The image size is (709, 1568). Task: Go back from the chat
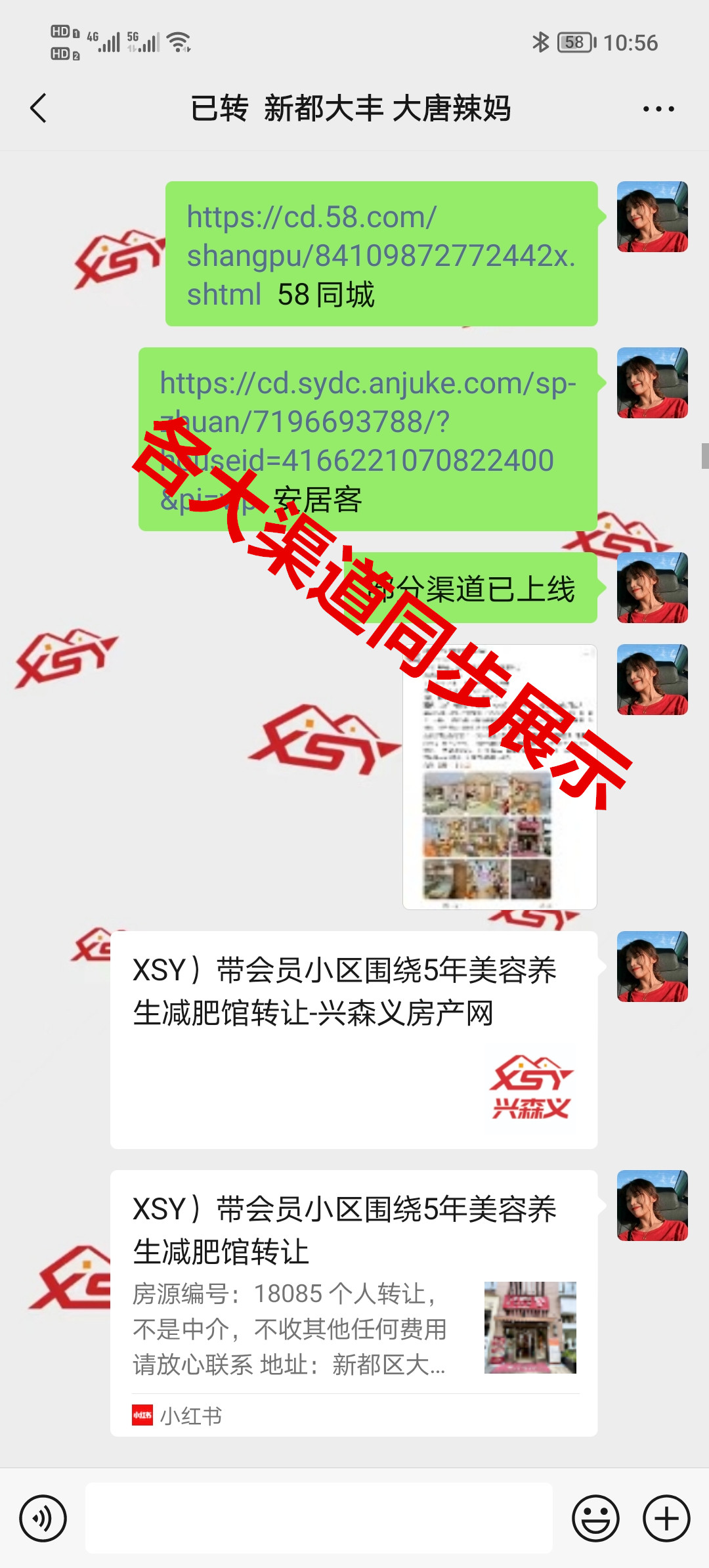(39, 108)
